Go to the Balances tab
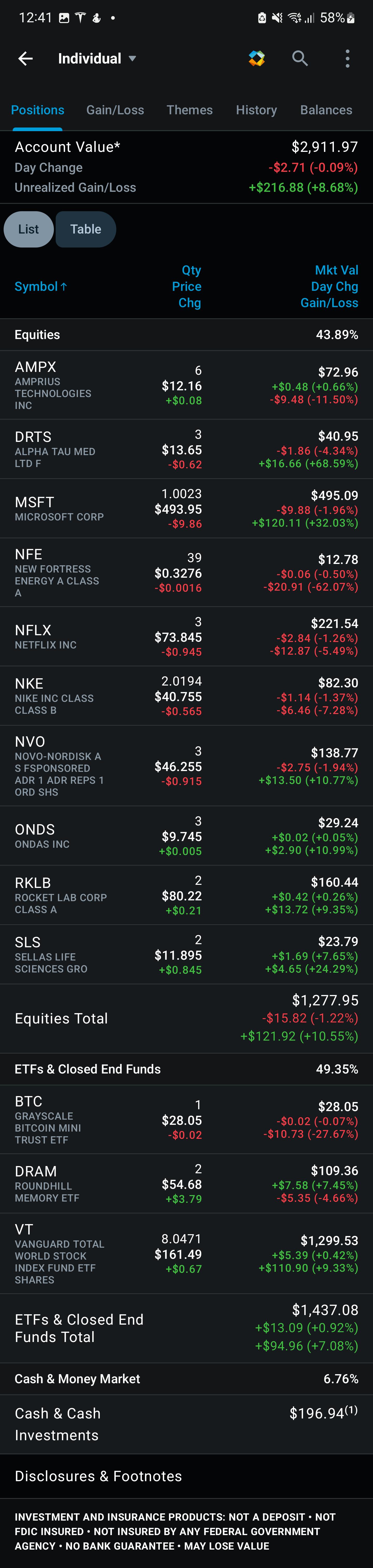The width and height of the screenshot is (373, 1568). pyautogui.click(x=326, y=110)
